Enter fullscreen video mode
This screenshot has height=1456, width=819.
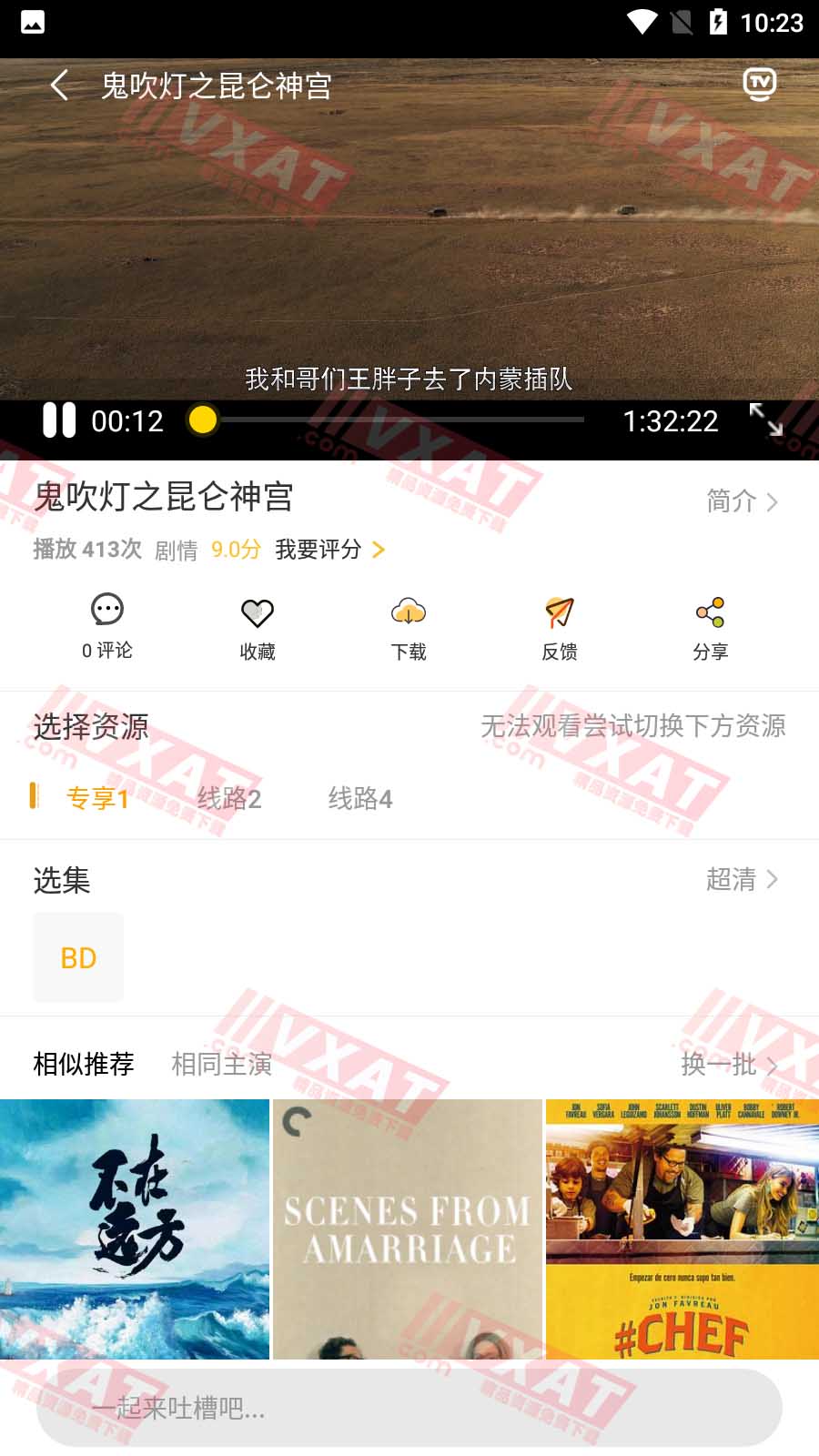pyautogui.click(x=765, y=420)
